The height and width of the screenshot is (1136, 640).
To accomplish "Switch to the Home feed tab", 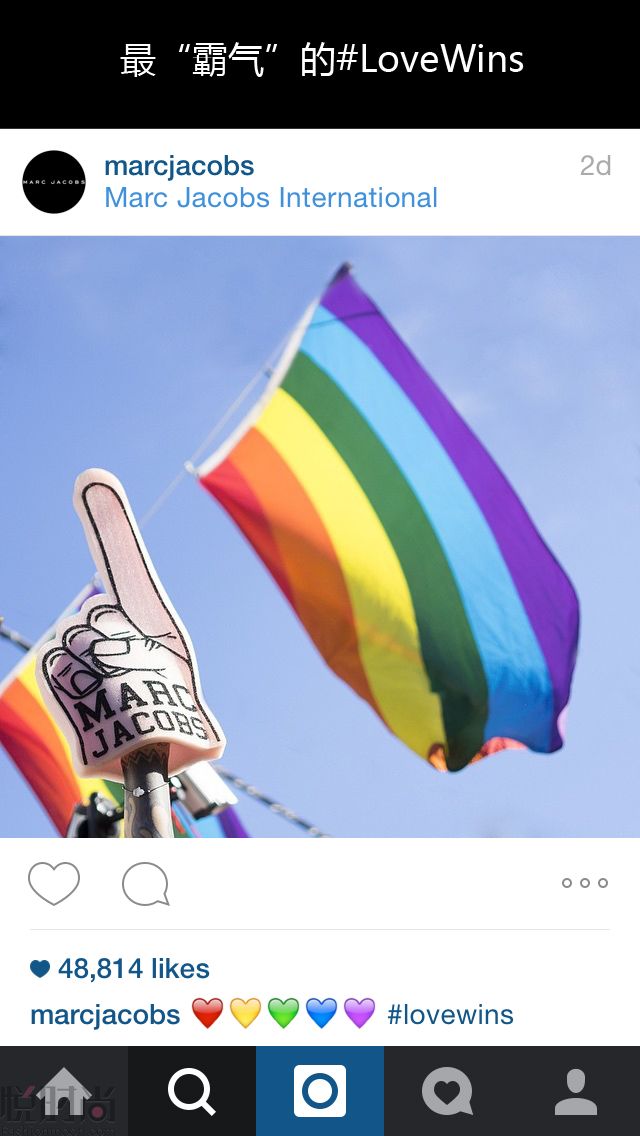I will click(64, 1091).
